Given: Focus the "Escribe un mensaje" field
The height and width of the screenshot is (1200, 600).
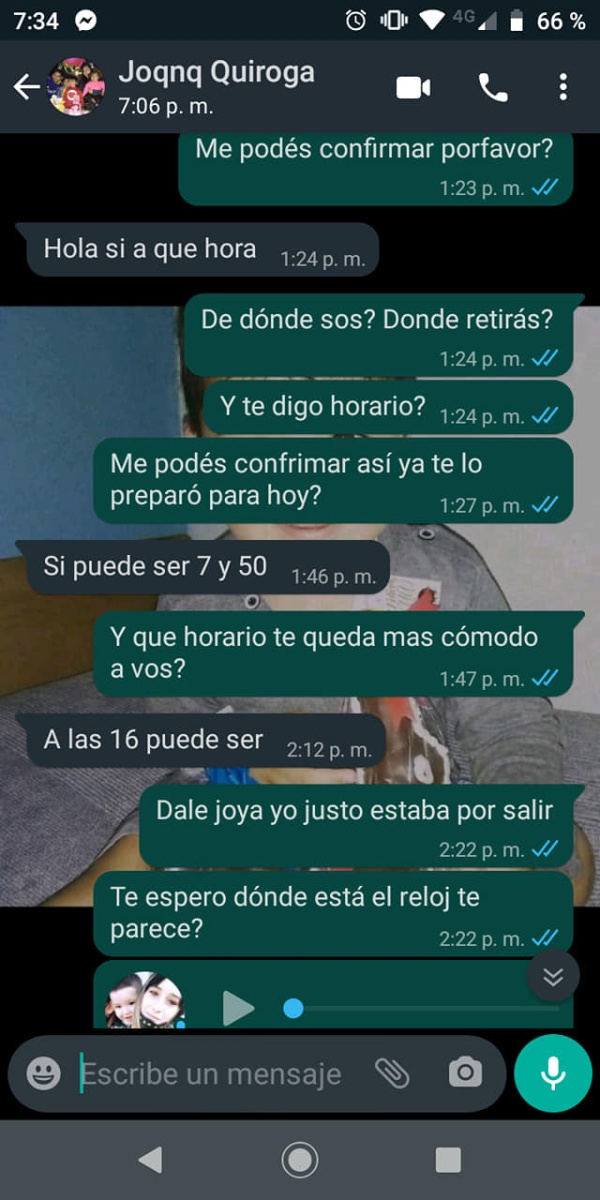Looking at the screenshot, I should [x=220, y=1074].
